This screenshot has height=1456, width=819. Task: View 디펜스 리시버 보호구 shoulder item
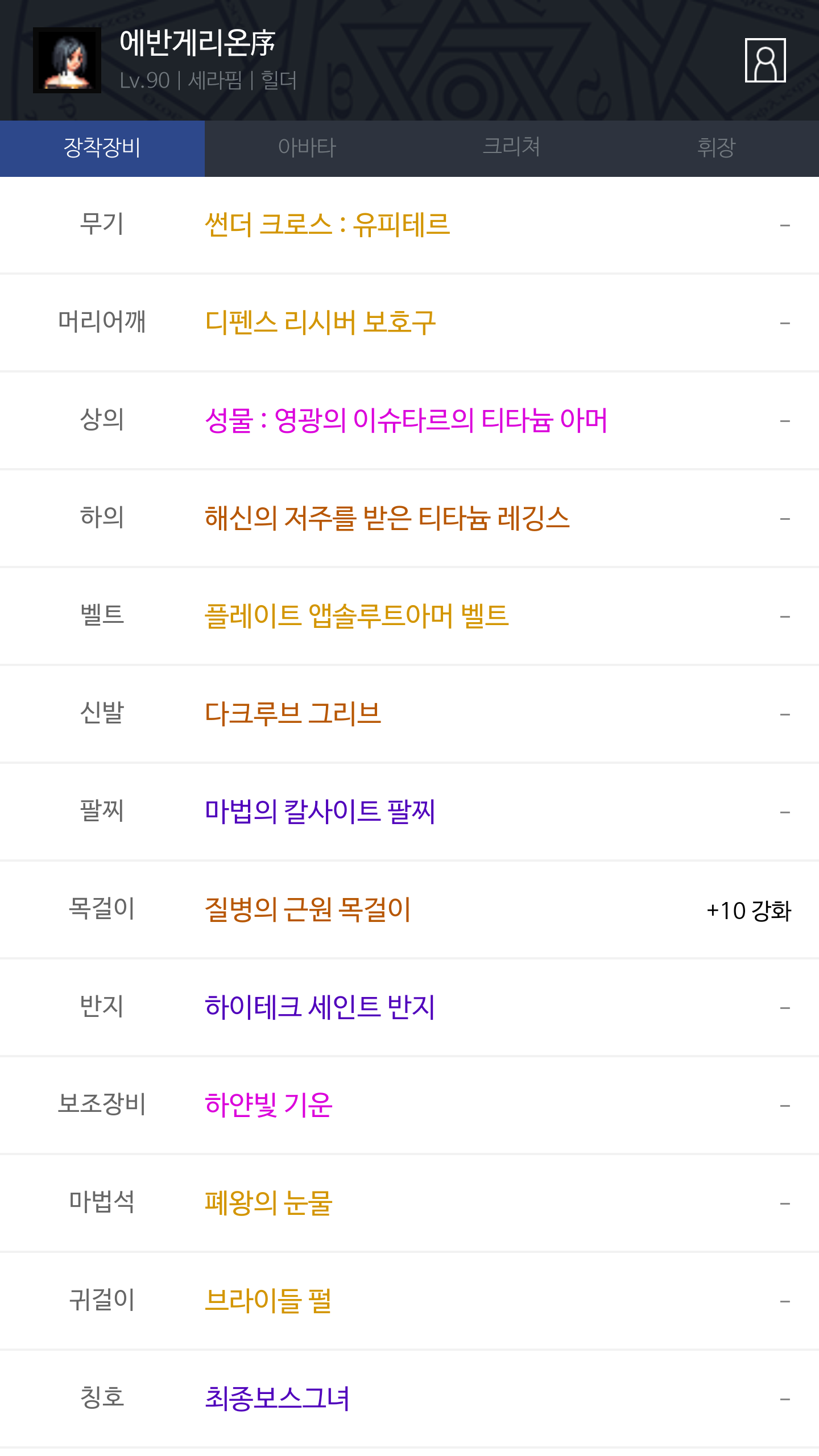tap(409, 323)
